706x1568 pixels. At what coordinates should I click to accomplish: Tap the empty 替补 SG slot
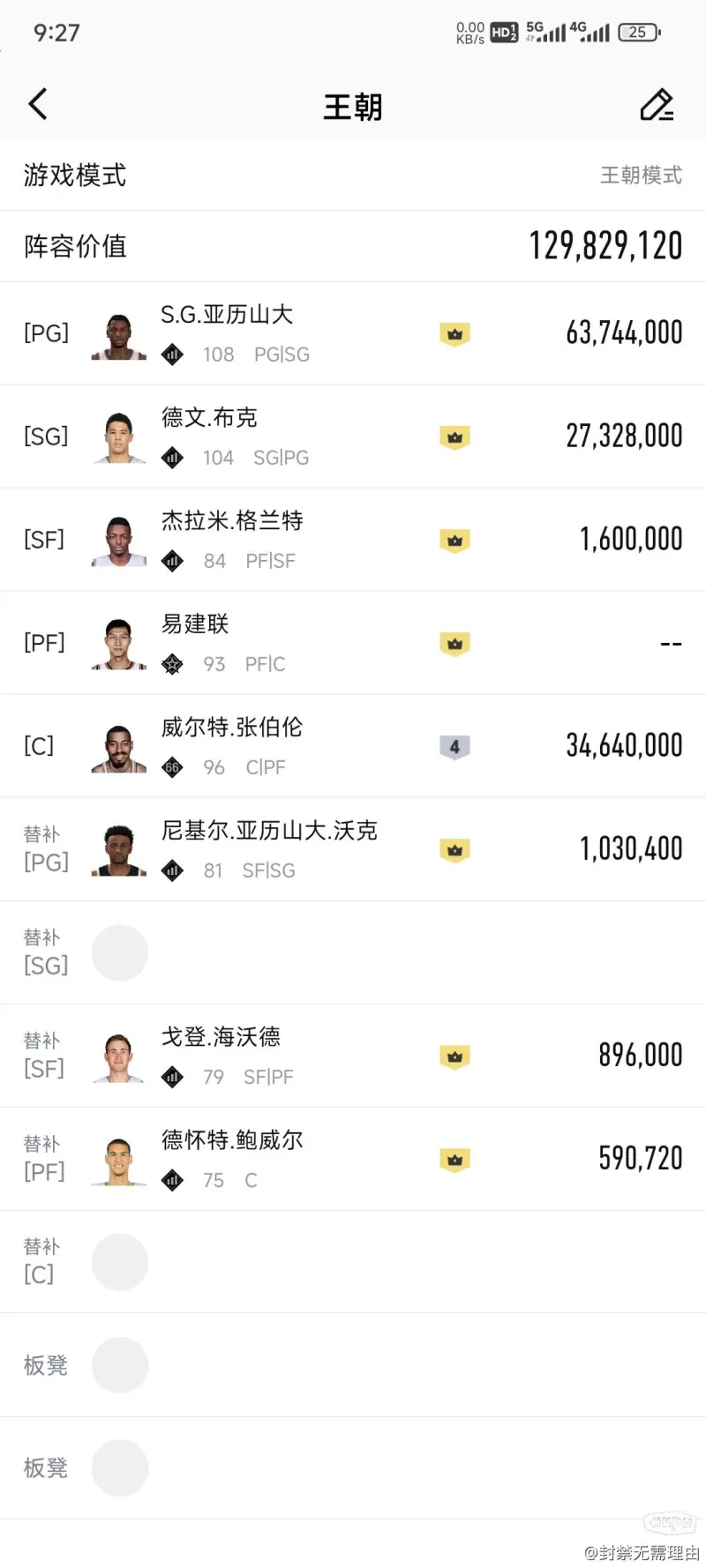pyautogui.click(x=120, y=952)
